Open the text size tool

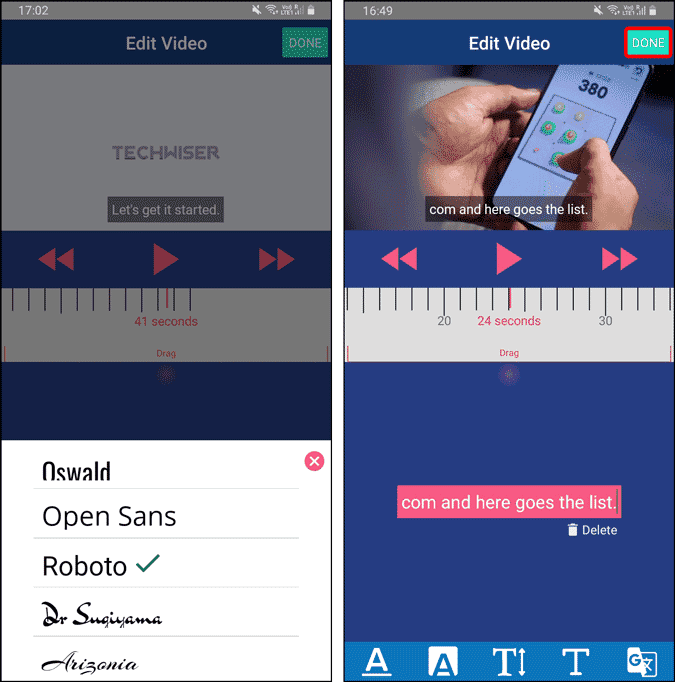click(x=509, y=662)
